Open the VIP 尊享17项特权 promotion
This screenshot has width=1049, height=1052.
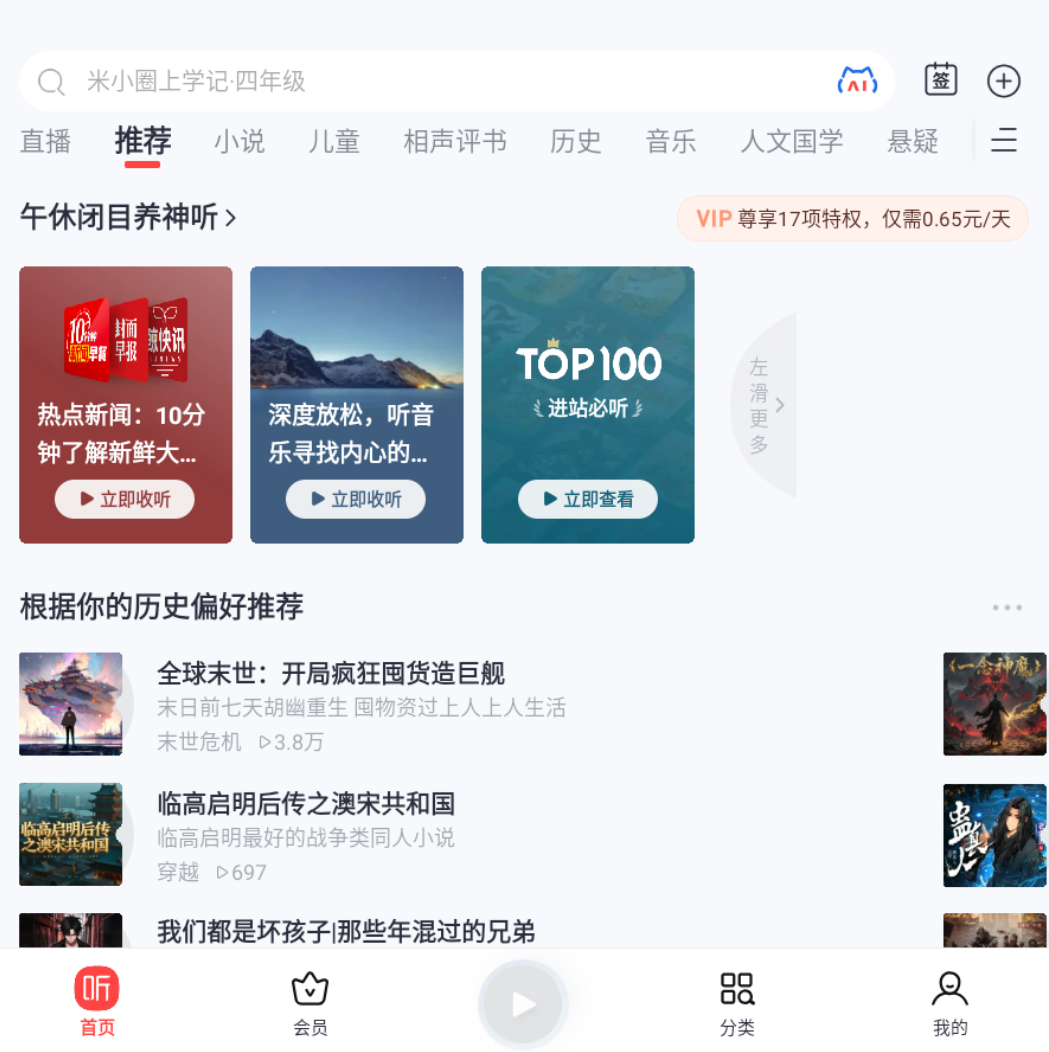point(852,218)
